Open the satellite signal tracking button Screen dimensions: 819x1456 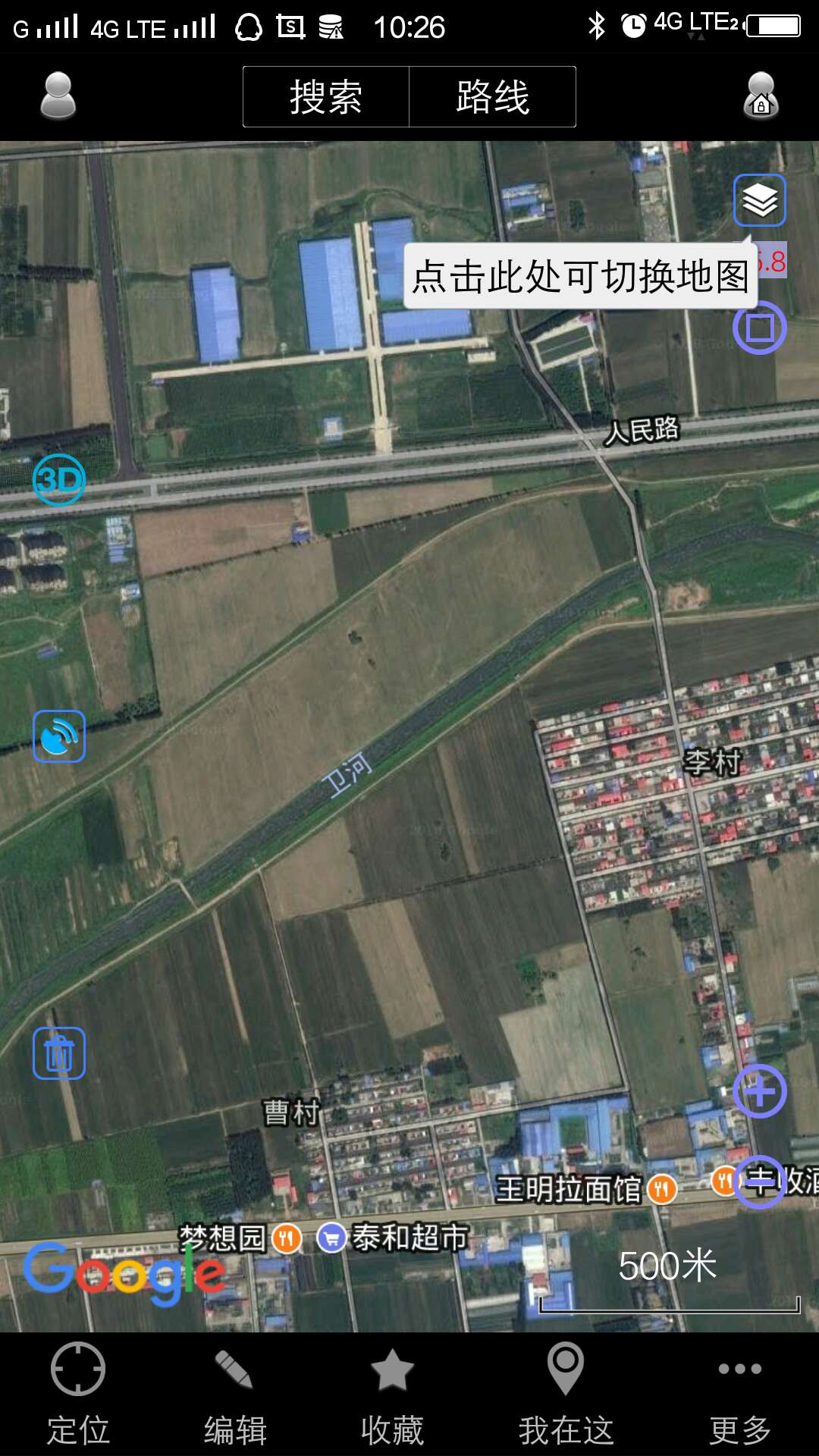tap(59, 736)
